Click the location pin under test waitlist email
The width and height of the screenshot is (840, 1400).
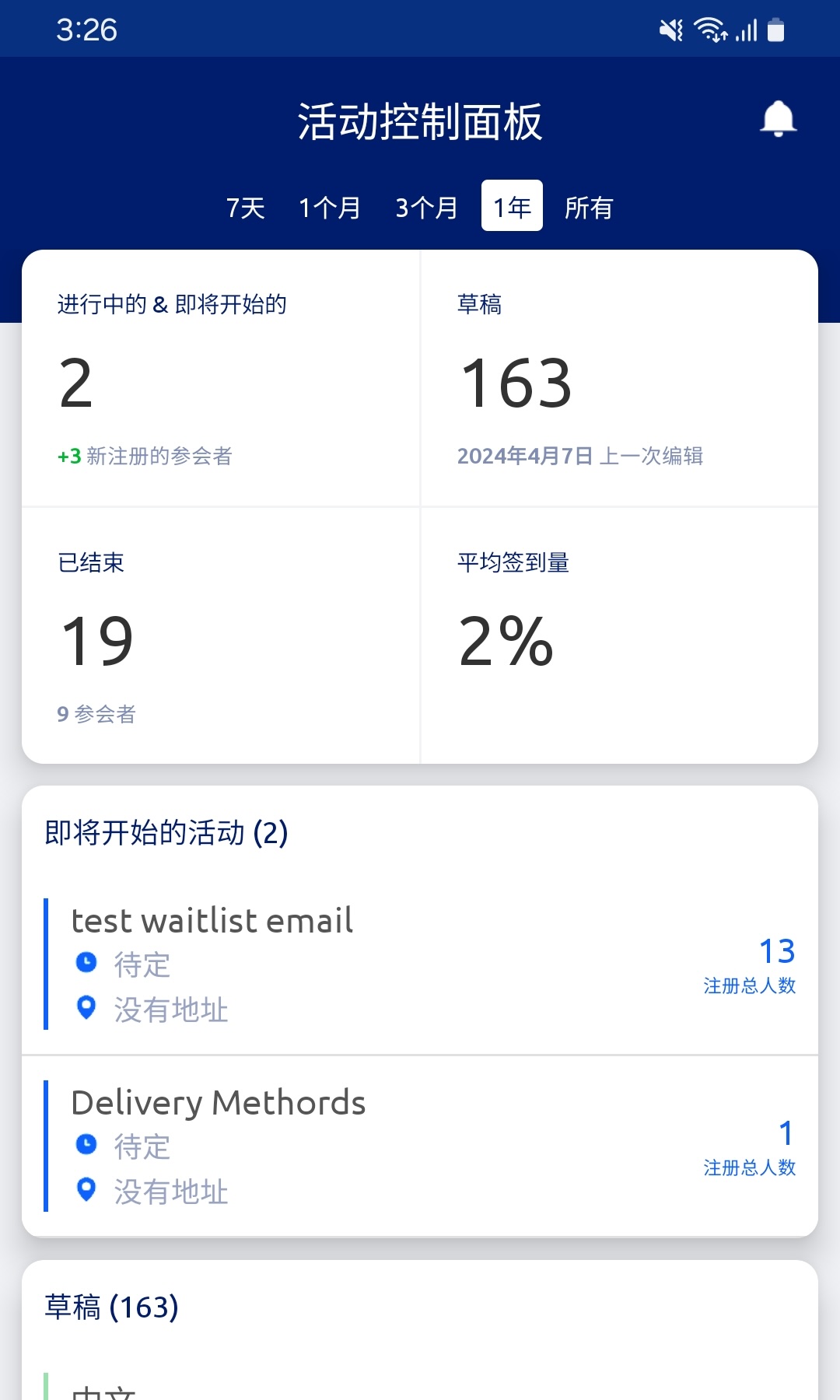(x=87, y=1009)
